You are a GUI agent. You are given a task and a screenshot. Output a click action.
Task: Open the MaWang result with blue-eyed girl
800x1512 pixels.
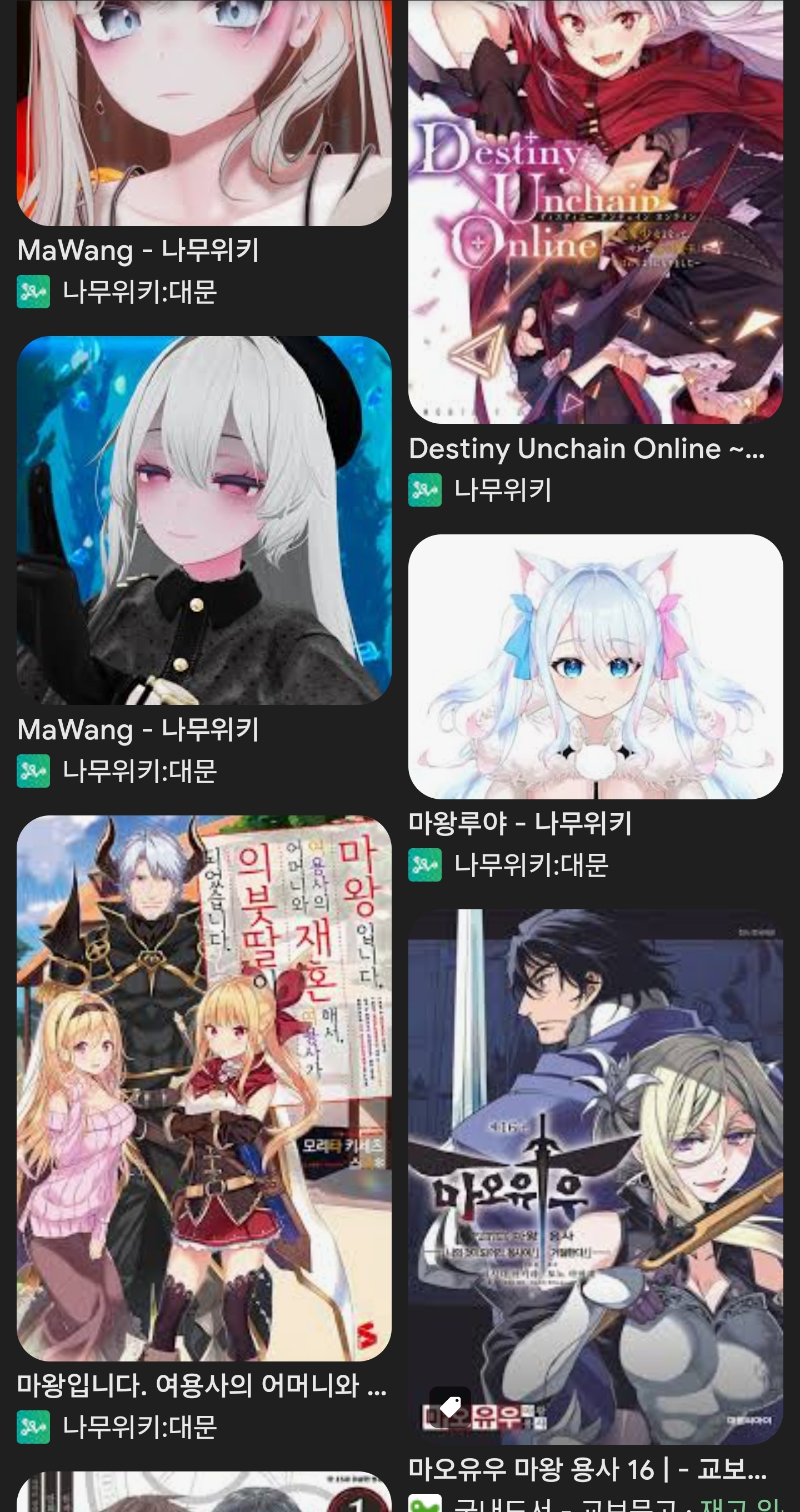204,112
